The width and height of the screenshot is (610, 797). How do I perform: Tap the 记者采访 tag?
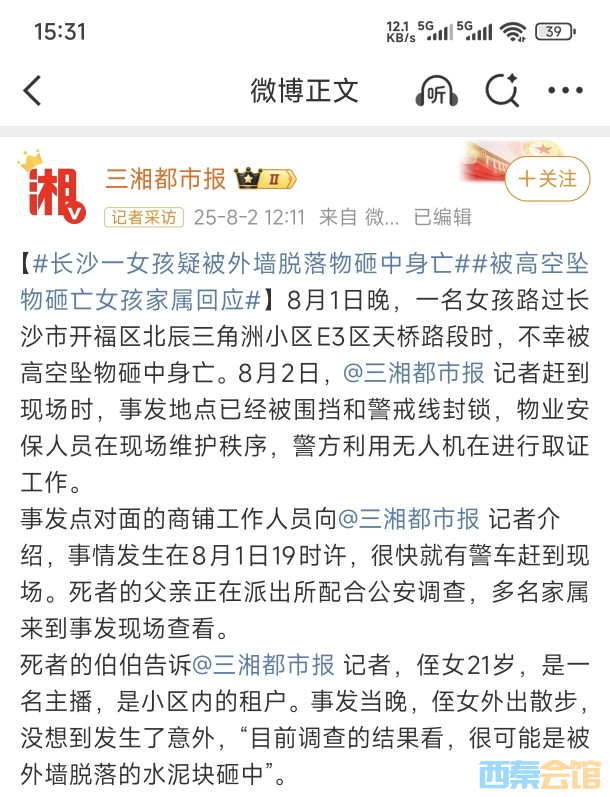click(x=145, y=216)
